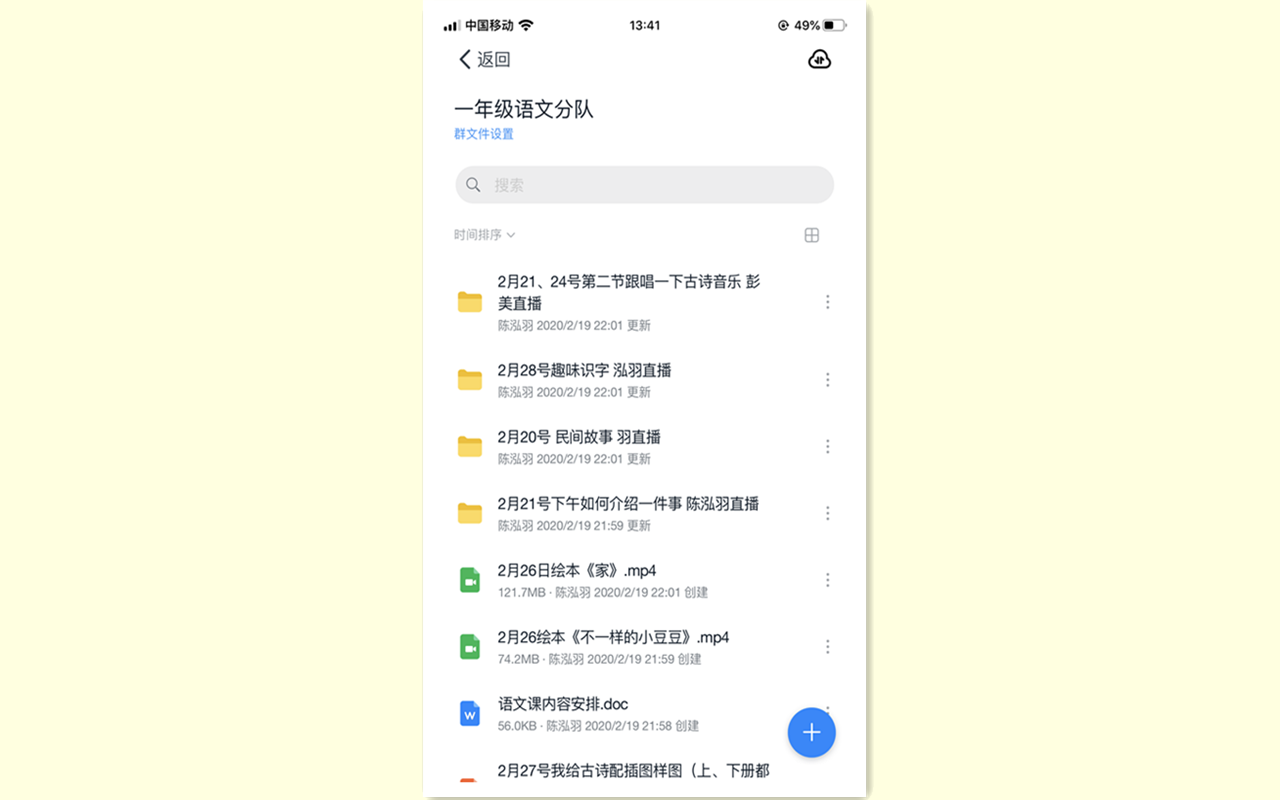Switch to grid view layout

tap(812, 235)
